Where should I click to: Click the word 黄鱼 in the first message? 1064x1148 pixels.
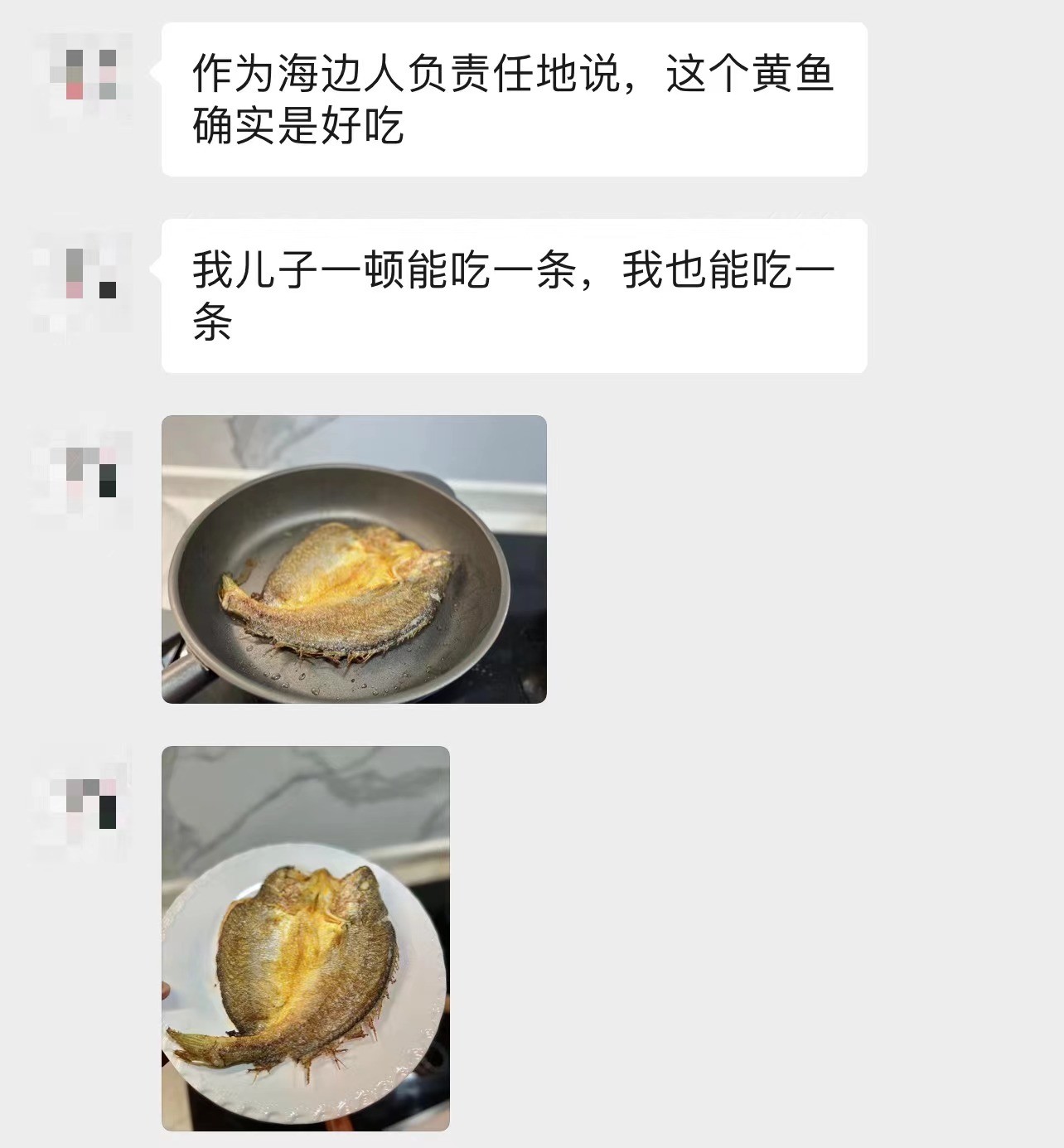796,70
